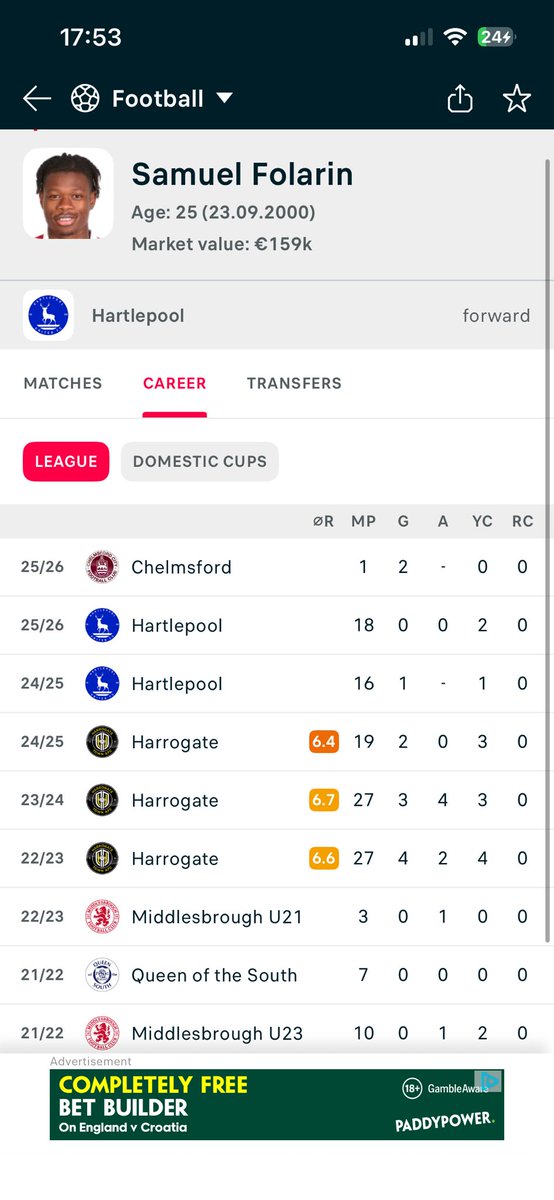The height and width of the screenshot is (1200, 554).
Task: Open the 22/23 Harrogate season row
Action: point(277,858)
